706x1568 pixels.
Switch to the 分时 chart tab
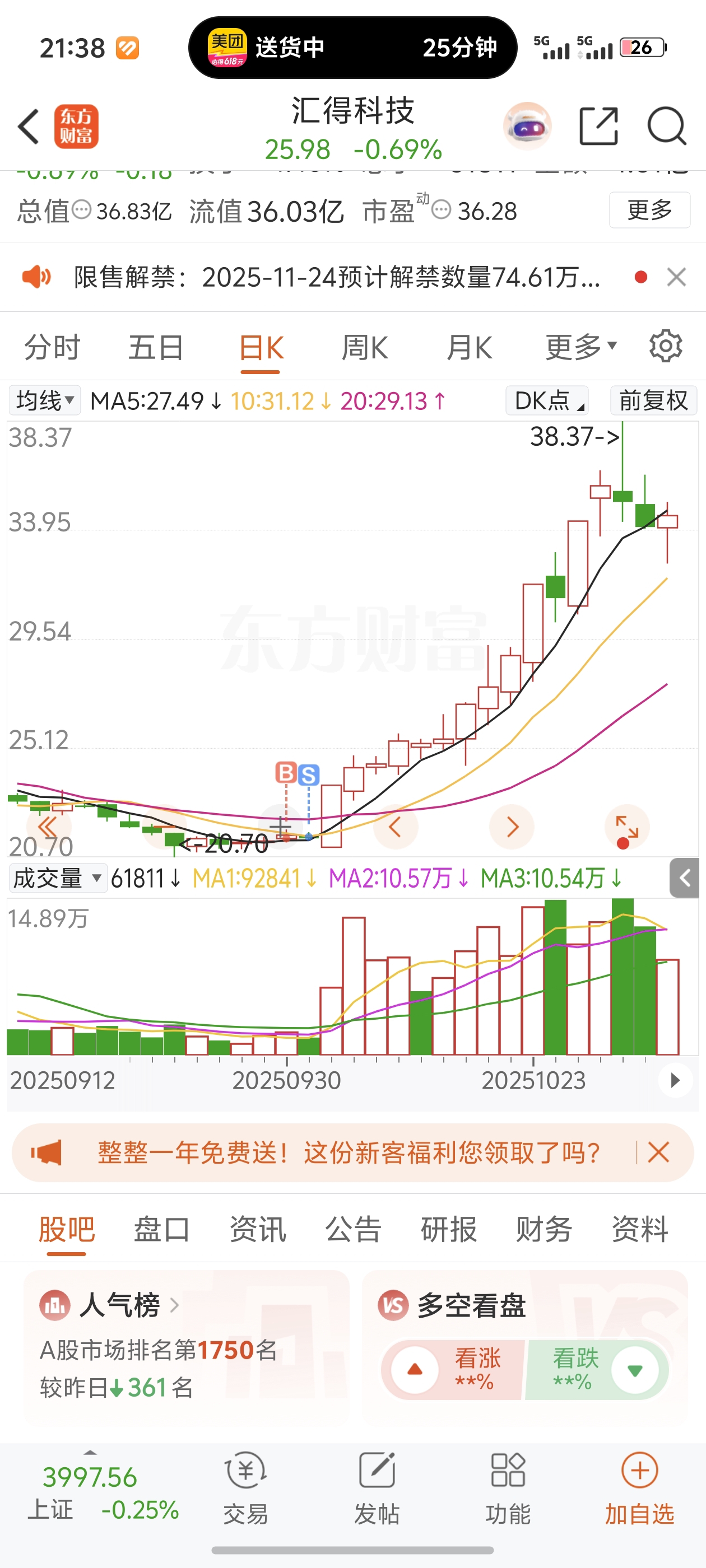52,348
